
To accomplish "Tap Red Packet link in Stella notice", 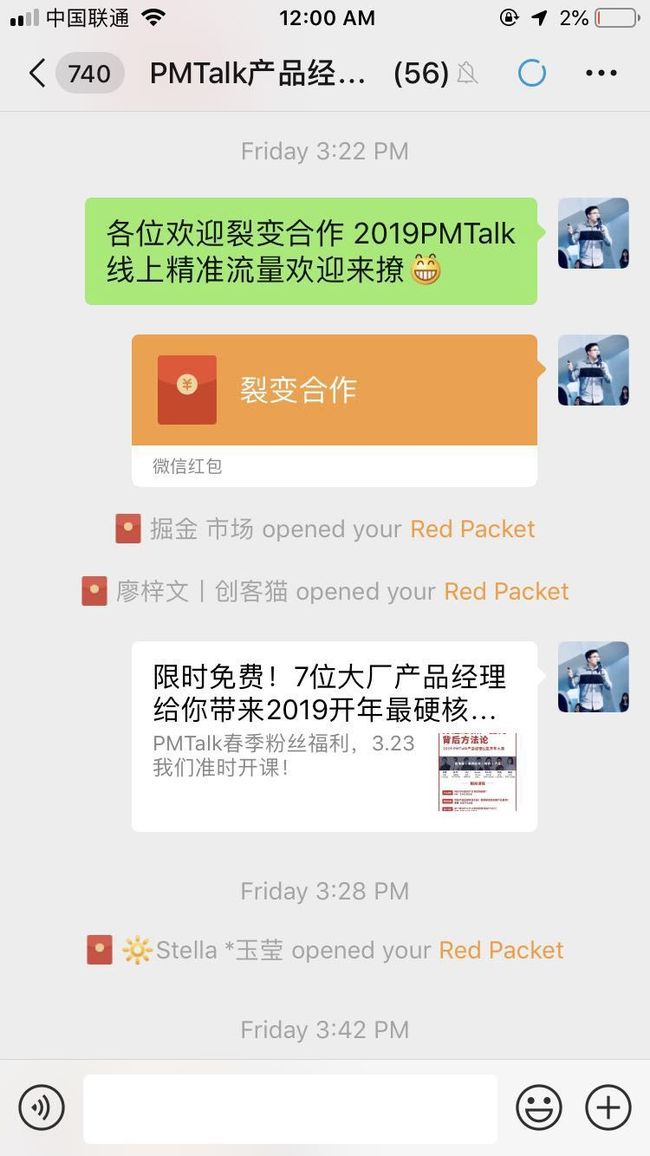I will (501, 950).
